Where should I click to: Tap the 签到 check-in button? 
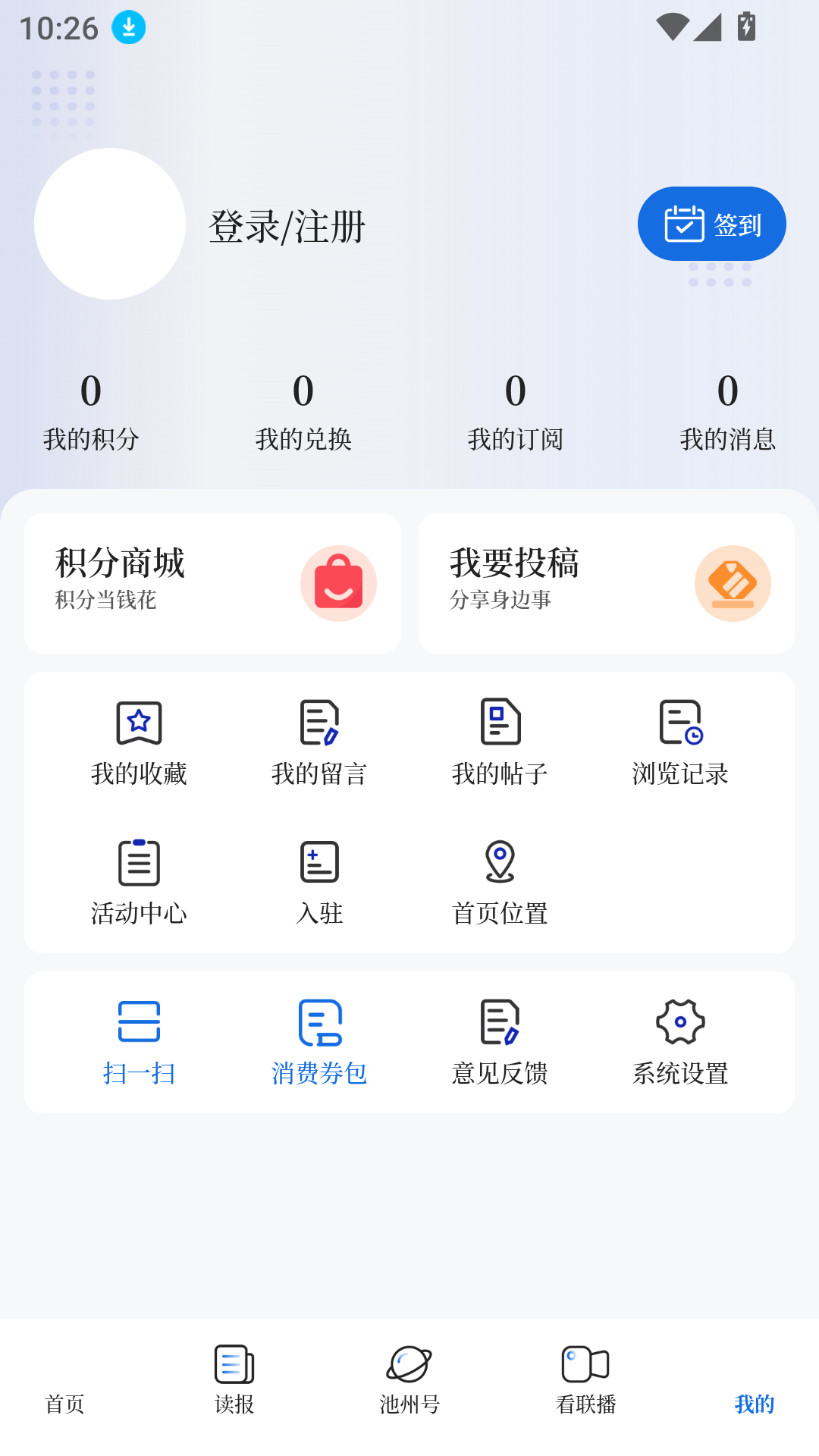711,224
